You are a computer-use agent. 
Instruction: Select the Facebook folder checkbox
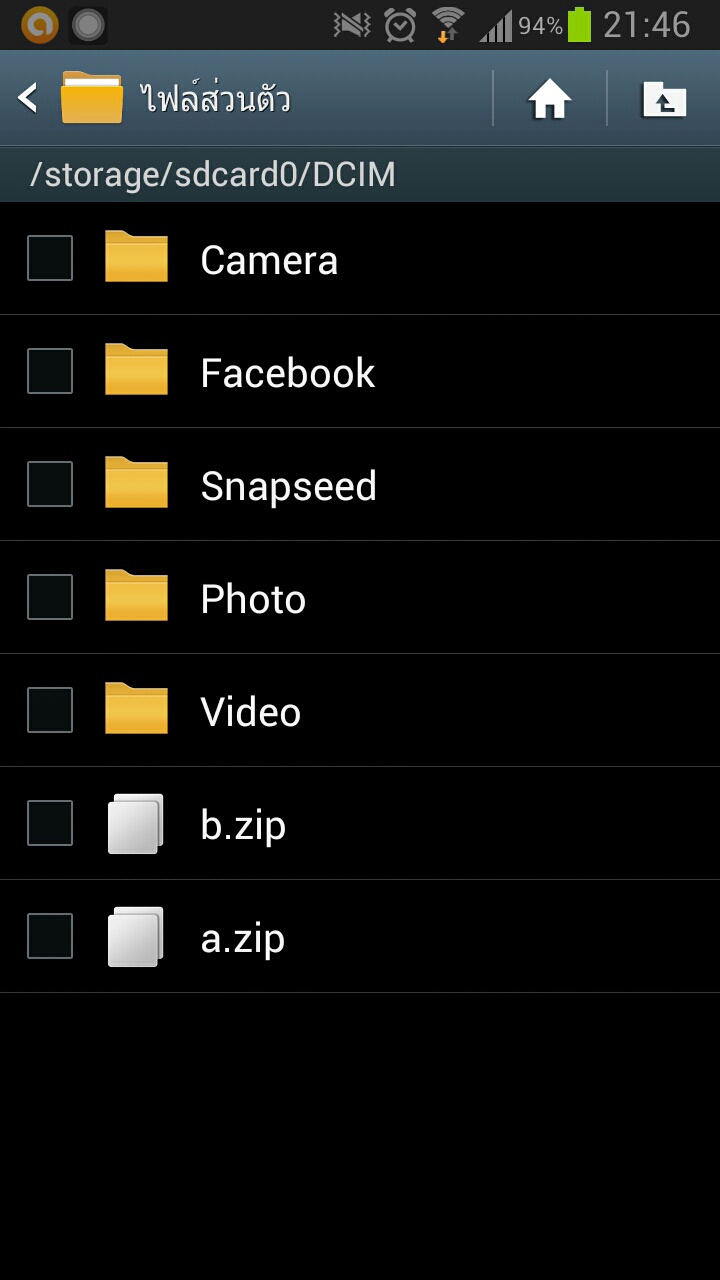[50, 371]
